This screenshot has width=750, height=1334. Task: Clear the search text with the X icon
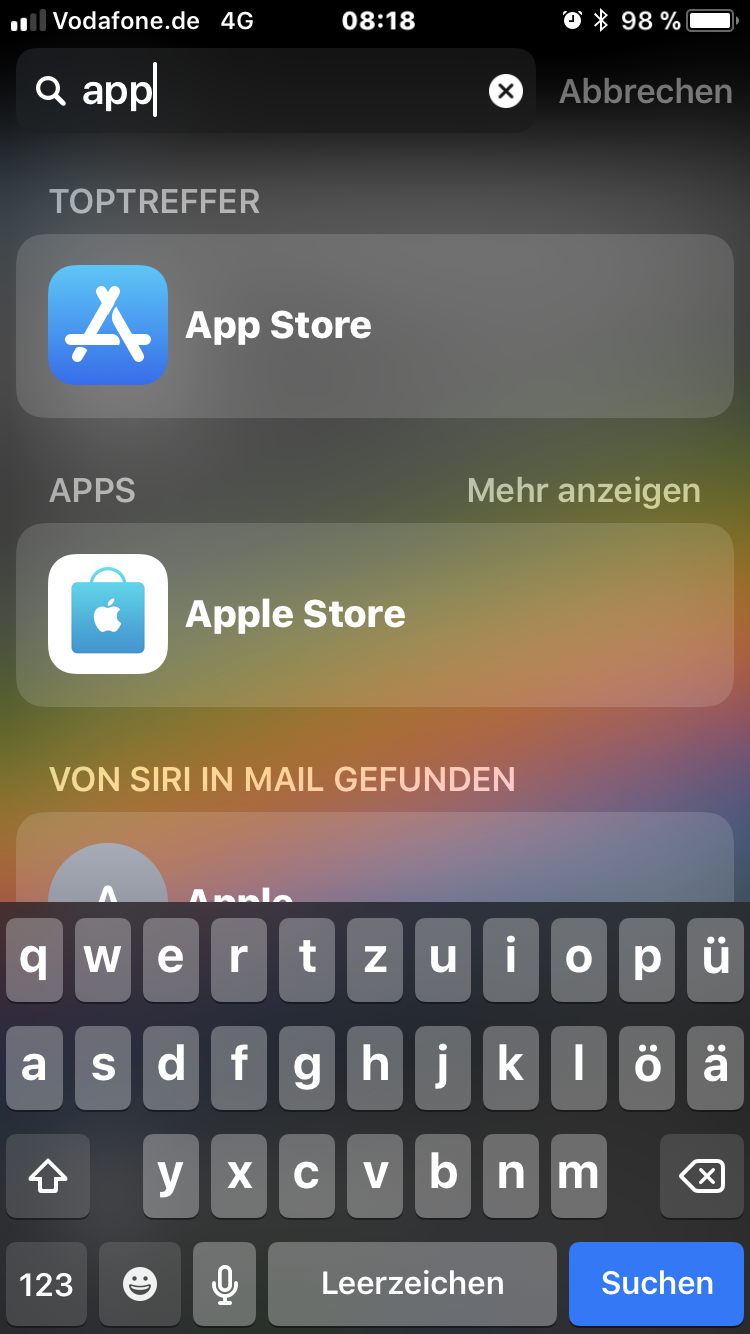pyautogui.click(x=506, y=92)
